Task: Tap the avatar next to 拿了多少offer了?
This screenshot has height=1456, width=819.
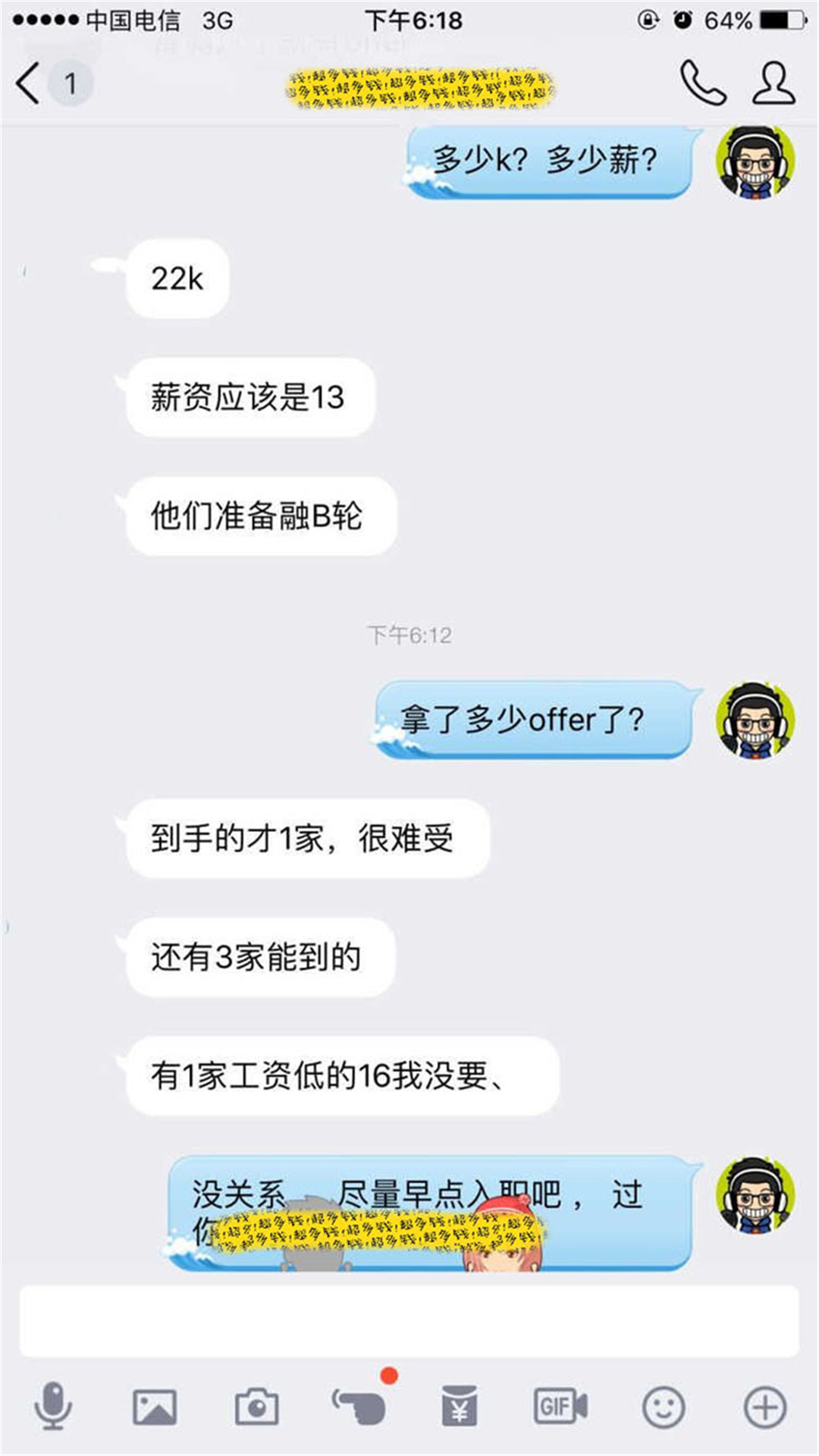Action: tap(755, 720)
